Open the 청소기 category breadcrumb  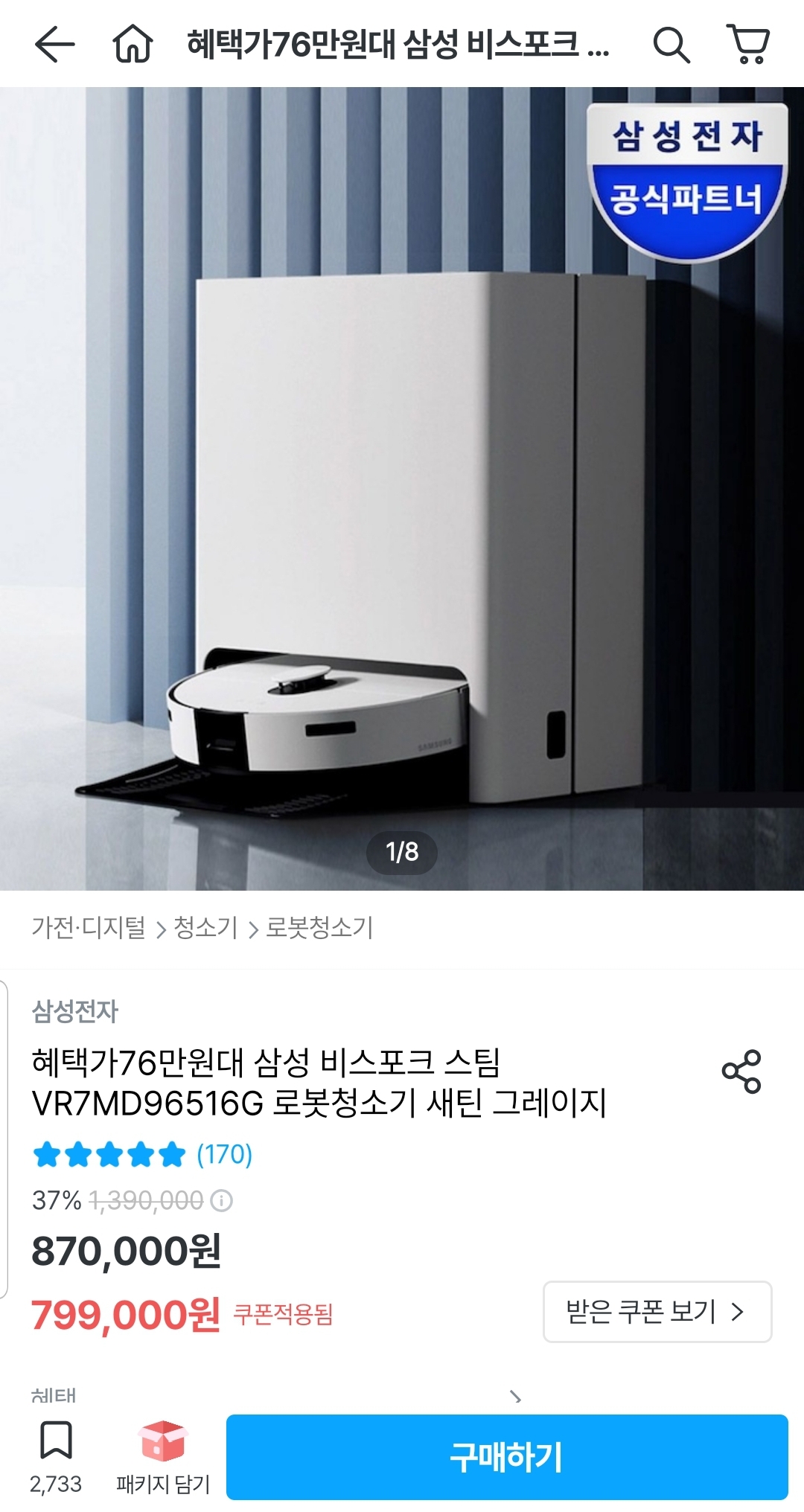coord(205,928)
